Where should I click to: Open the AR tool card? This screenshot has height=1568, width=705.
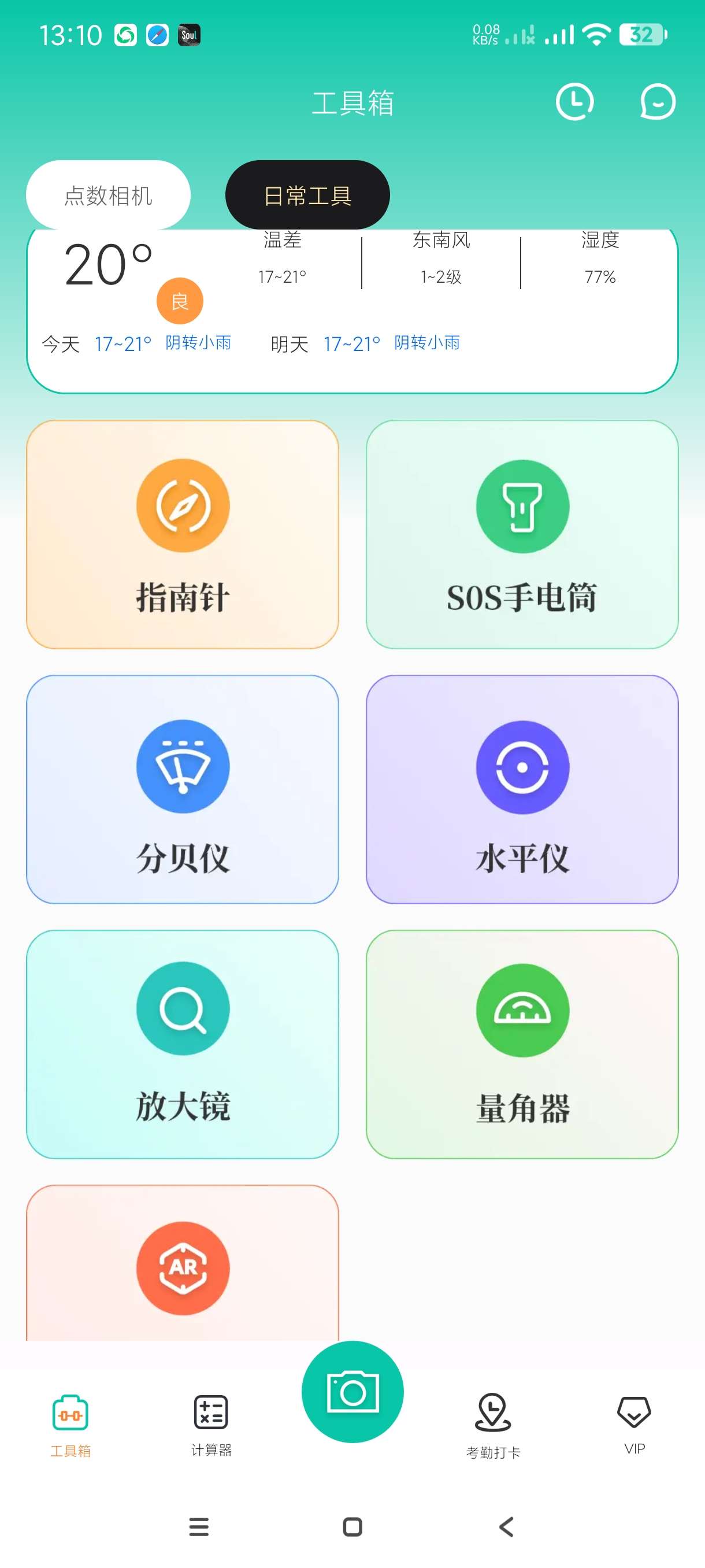point(183,1265)
